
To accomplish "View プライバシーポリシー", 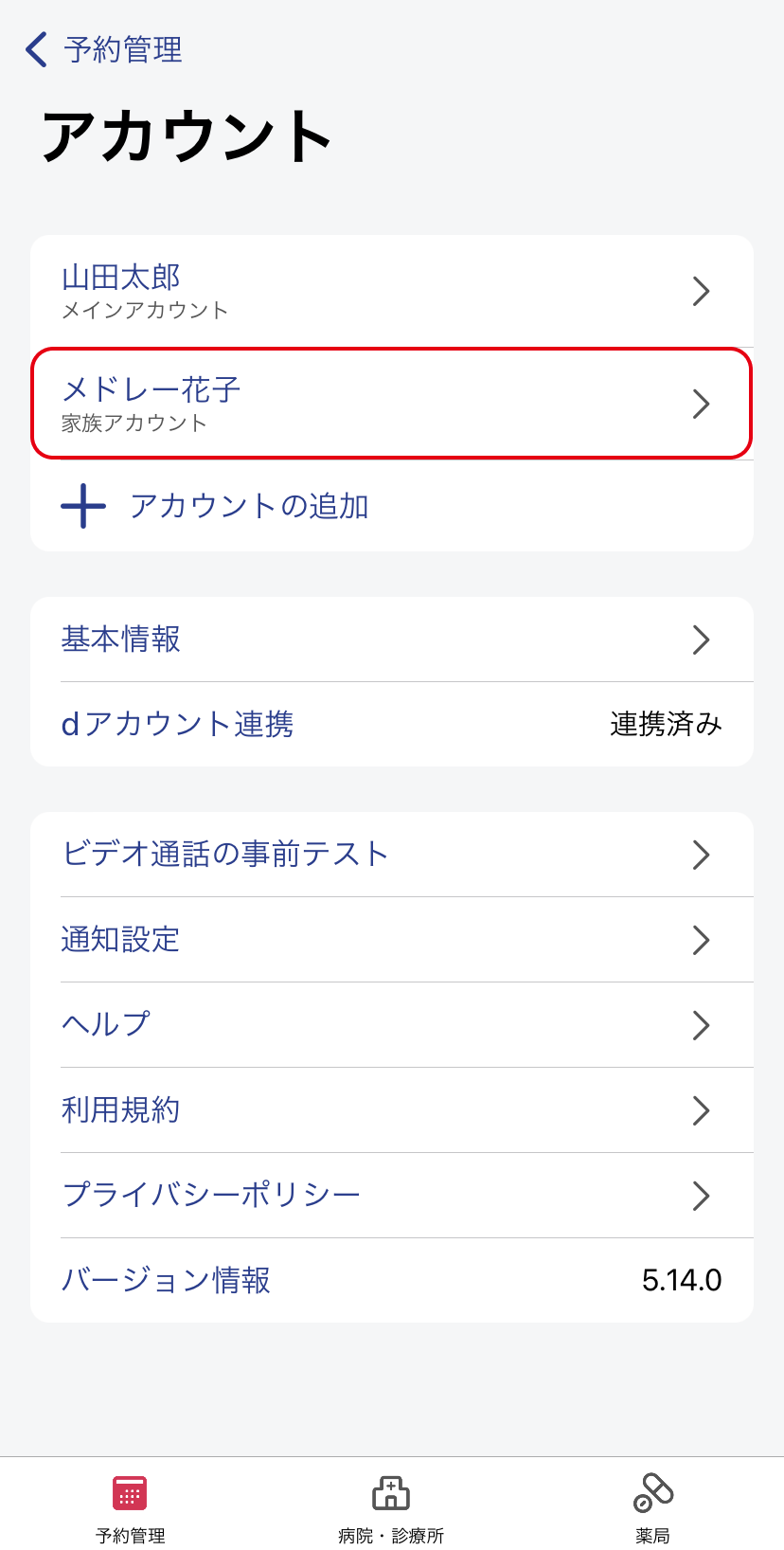I will 392,1196.
